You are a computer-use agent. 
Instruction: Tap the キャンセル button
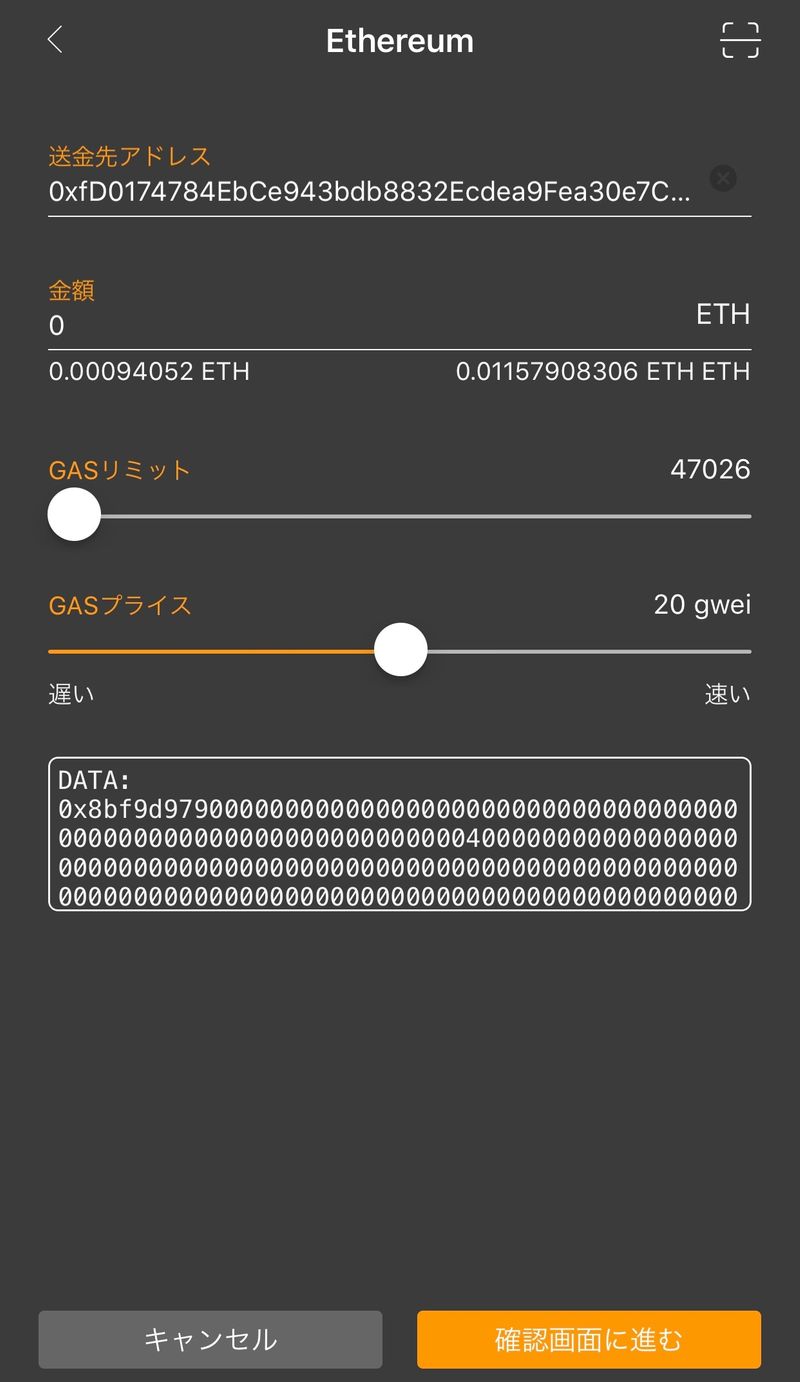coord(210,1339)
